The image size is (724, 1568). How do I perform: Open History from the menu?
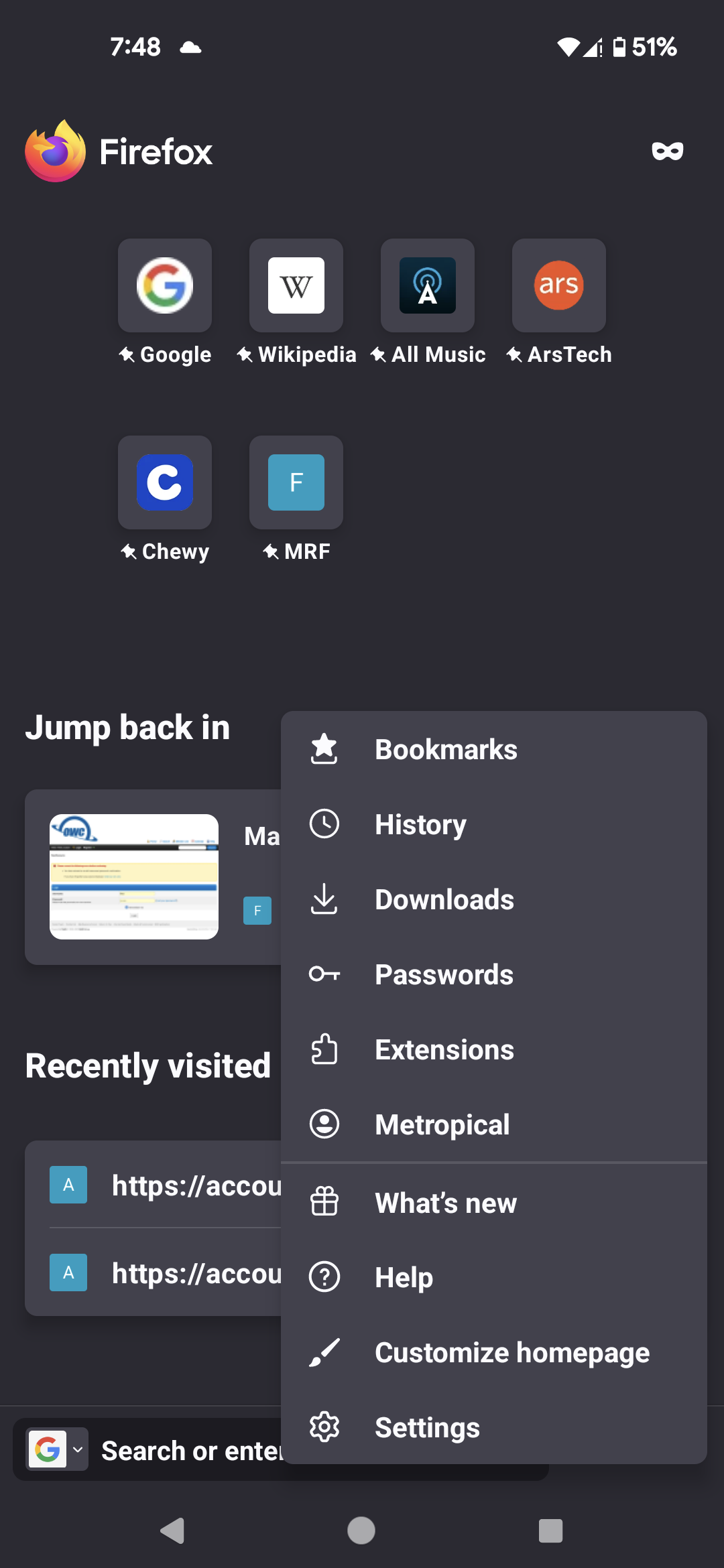494,824
